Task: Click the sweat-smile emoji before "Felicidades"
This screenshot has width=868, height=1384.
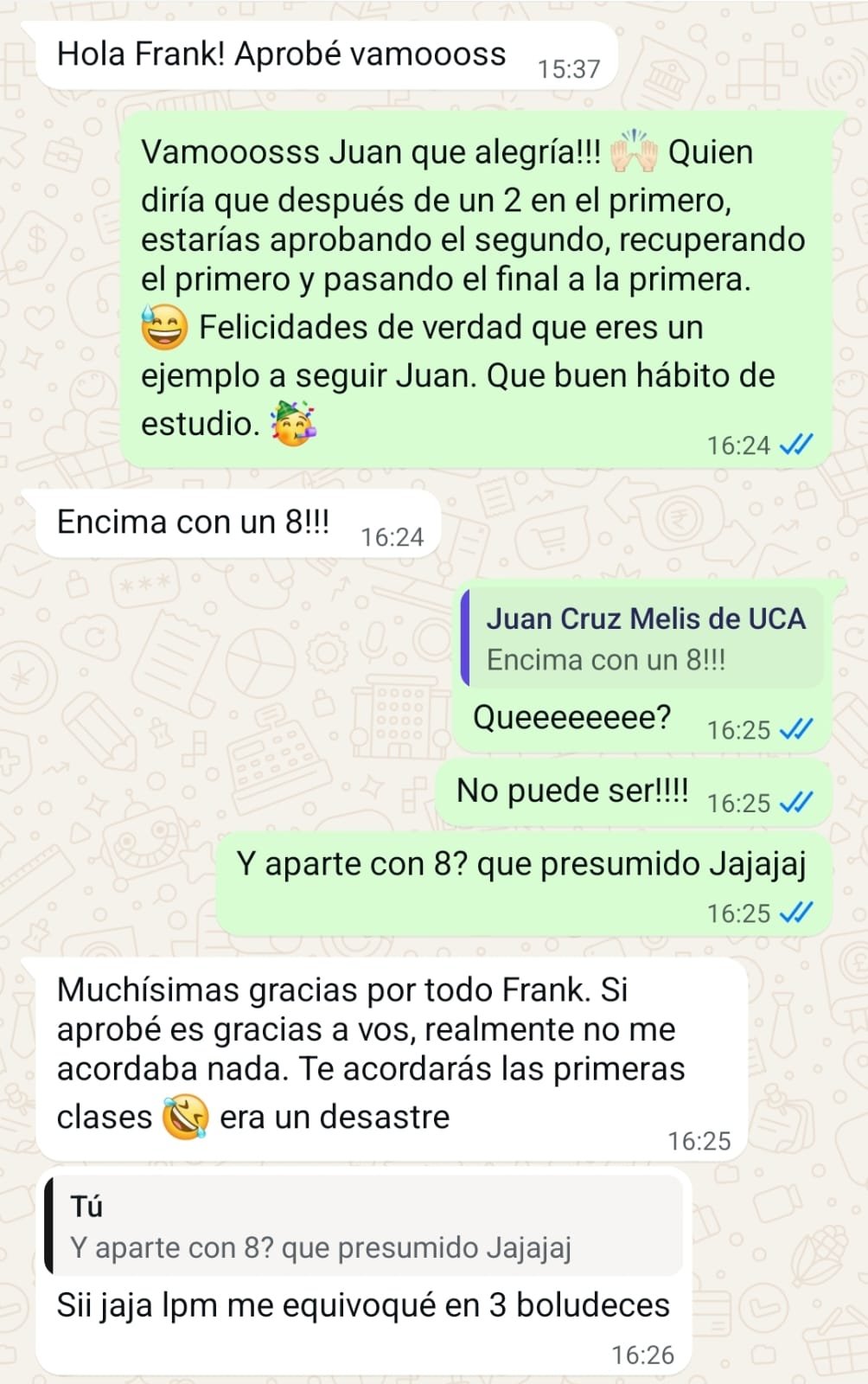Action: [163, 326]
